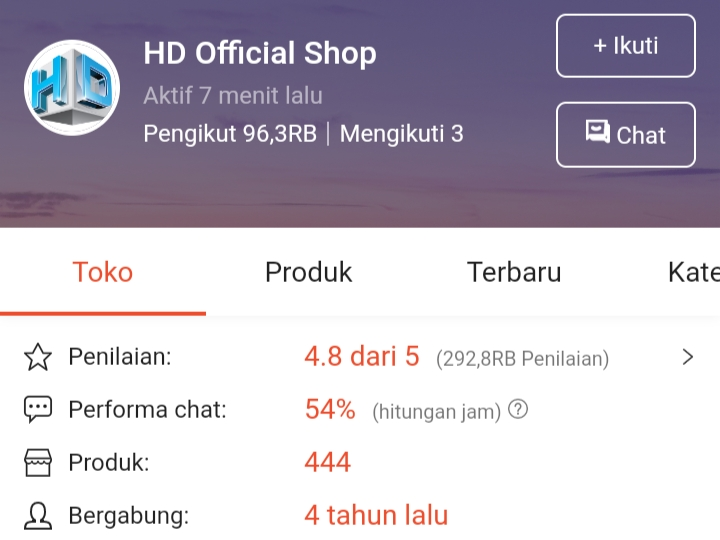Select the Toko tab
This screenshot has width=720, height=540.
point(102,272)
